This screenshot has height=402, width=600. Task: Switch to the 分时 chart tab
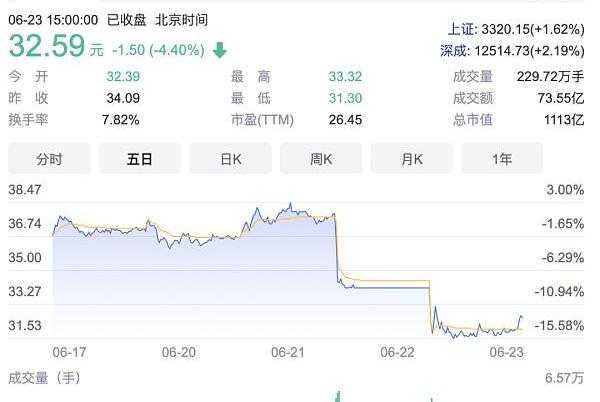(x=49, y=158)
